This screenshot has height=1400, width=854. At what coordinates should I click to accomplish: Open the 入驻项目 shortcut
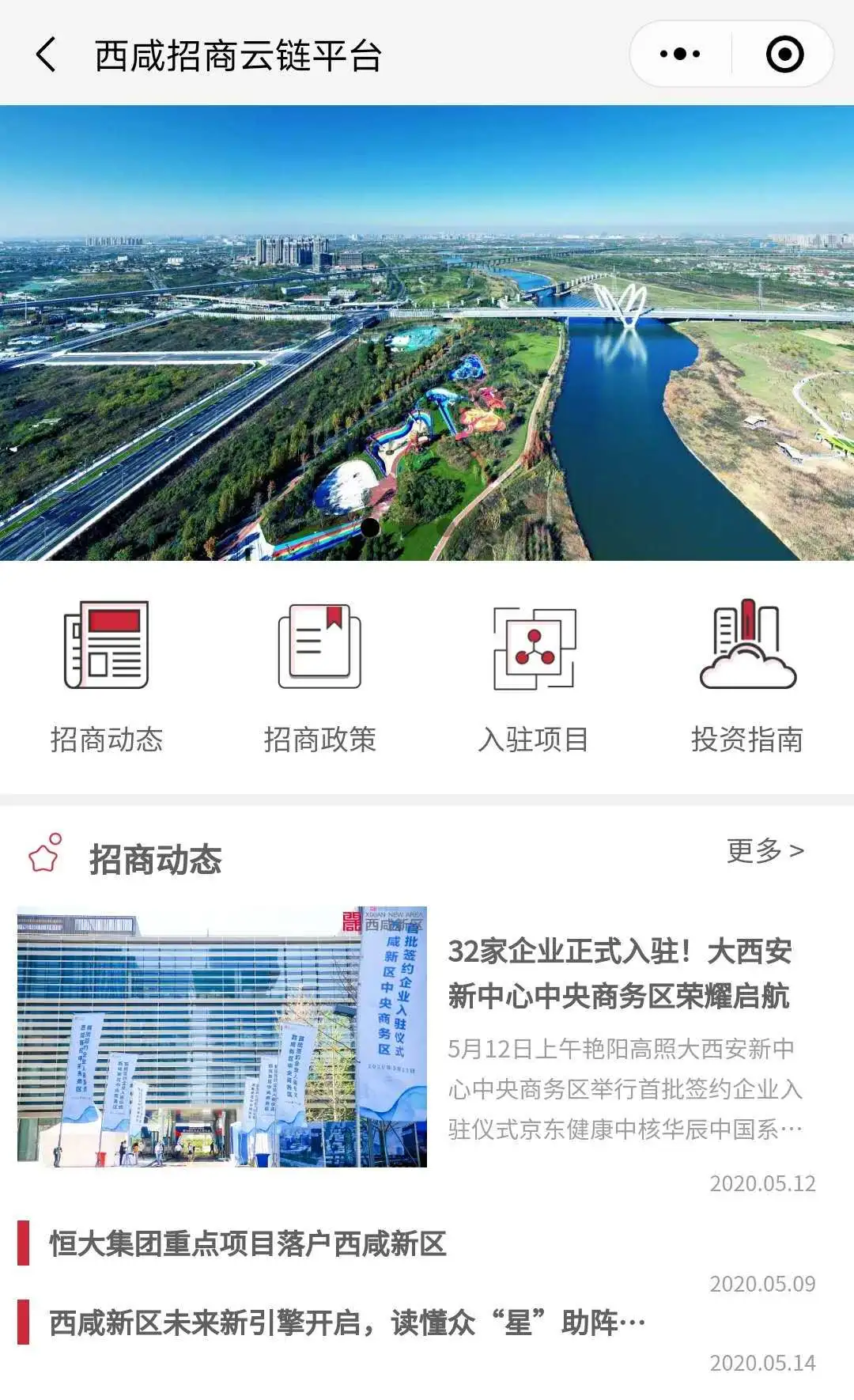pos(534,677)
